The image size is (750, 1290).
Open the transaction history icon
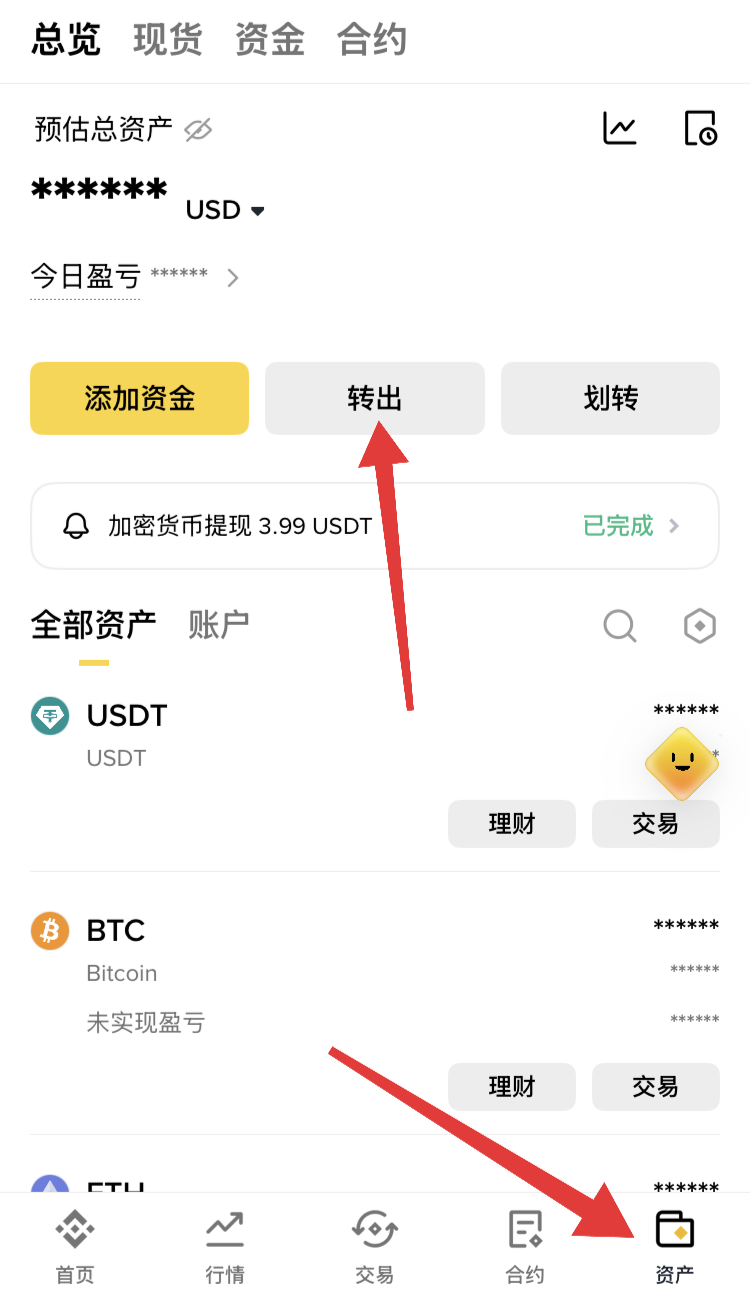[700, 128]
